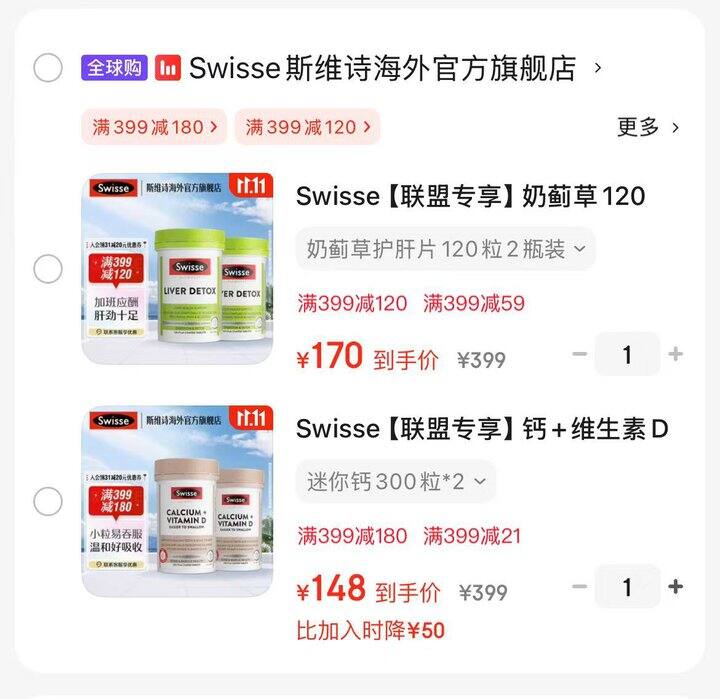View 更多 coupons
Image resolution: width=720 pixels, height=699 pixels.
click(648, 127)
